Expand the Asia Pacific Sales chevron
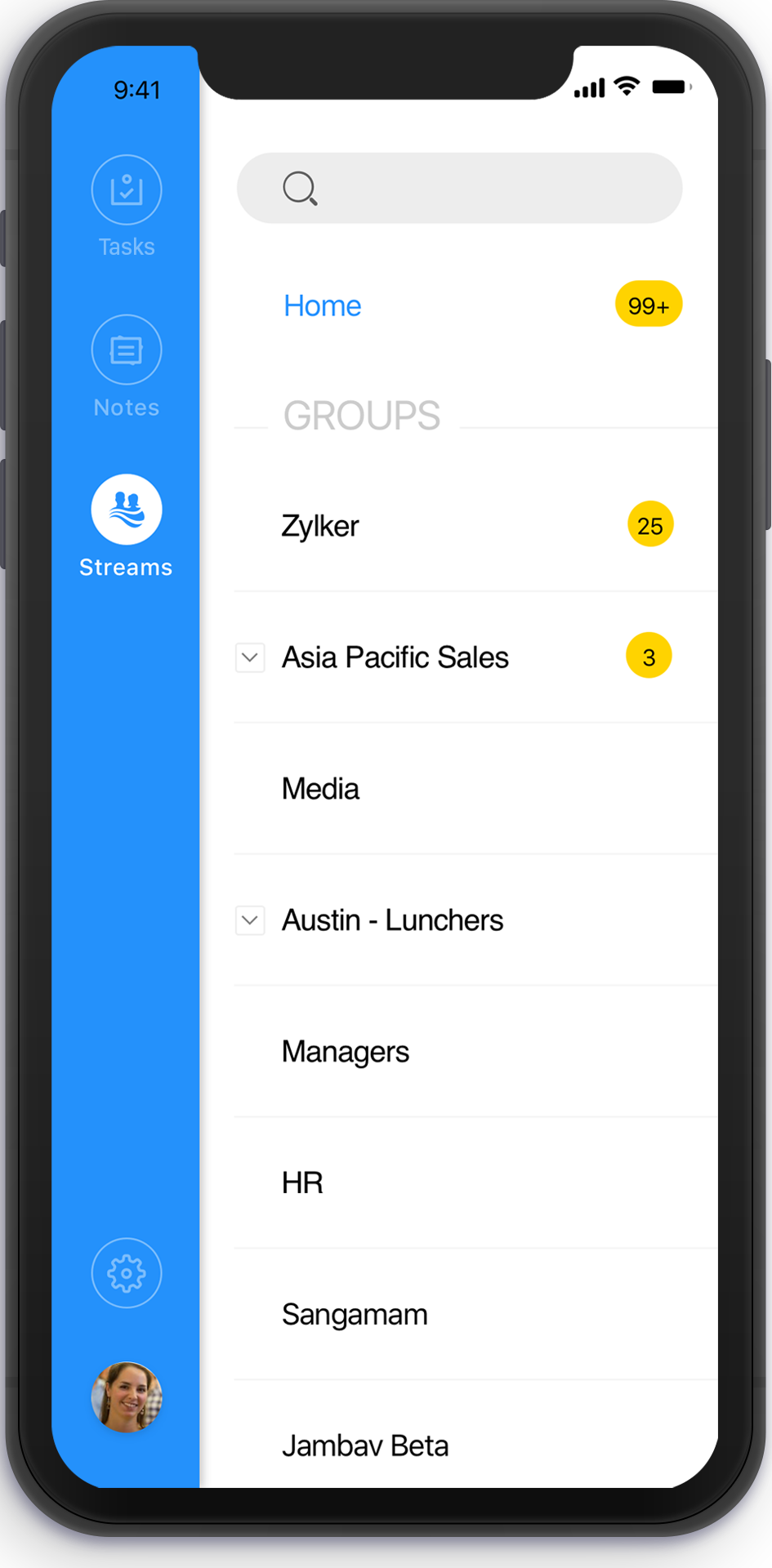 (x=250, y=657)
